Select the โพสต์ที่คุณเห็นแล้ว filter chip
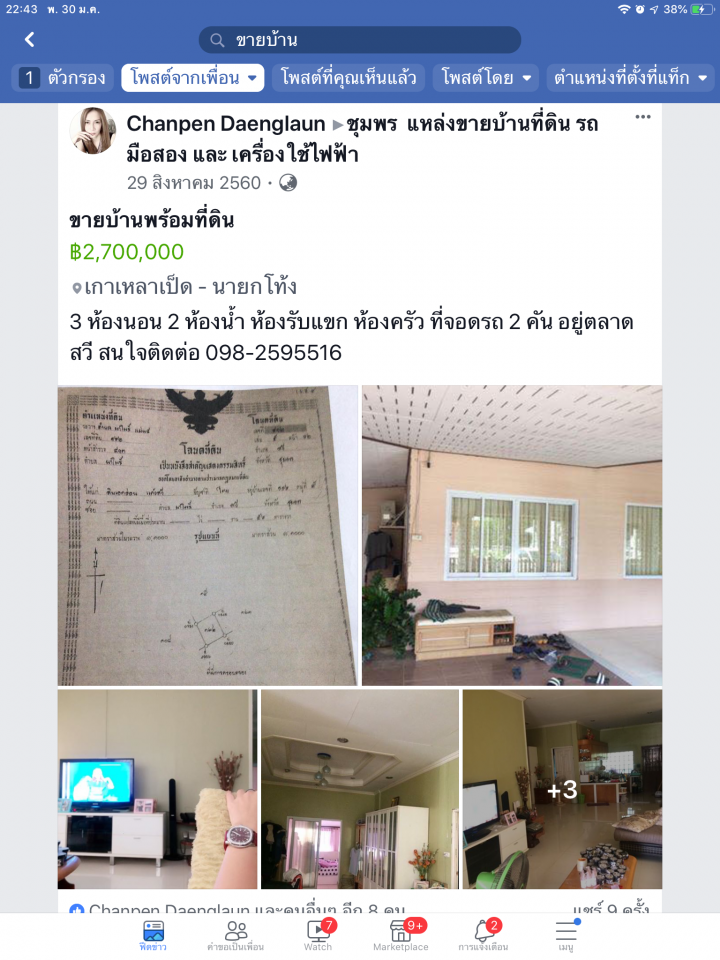Image resolution: width=720 pixels, height=960 pixels. point(349,77)
